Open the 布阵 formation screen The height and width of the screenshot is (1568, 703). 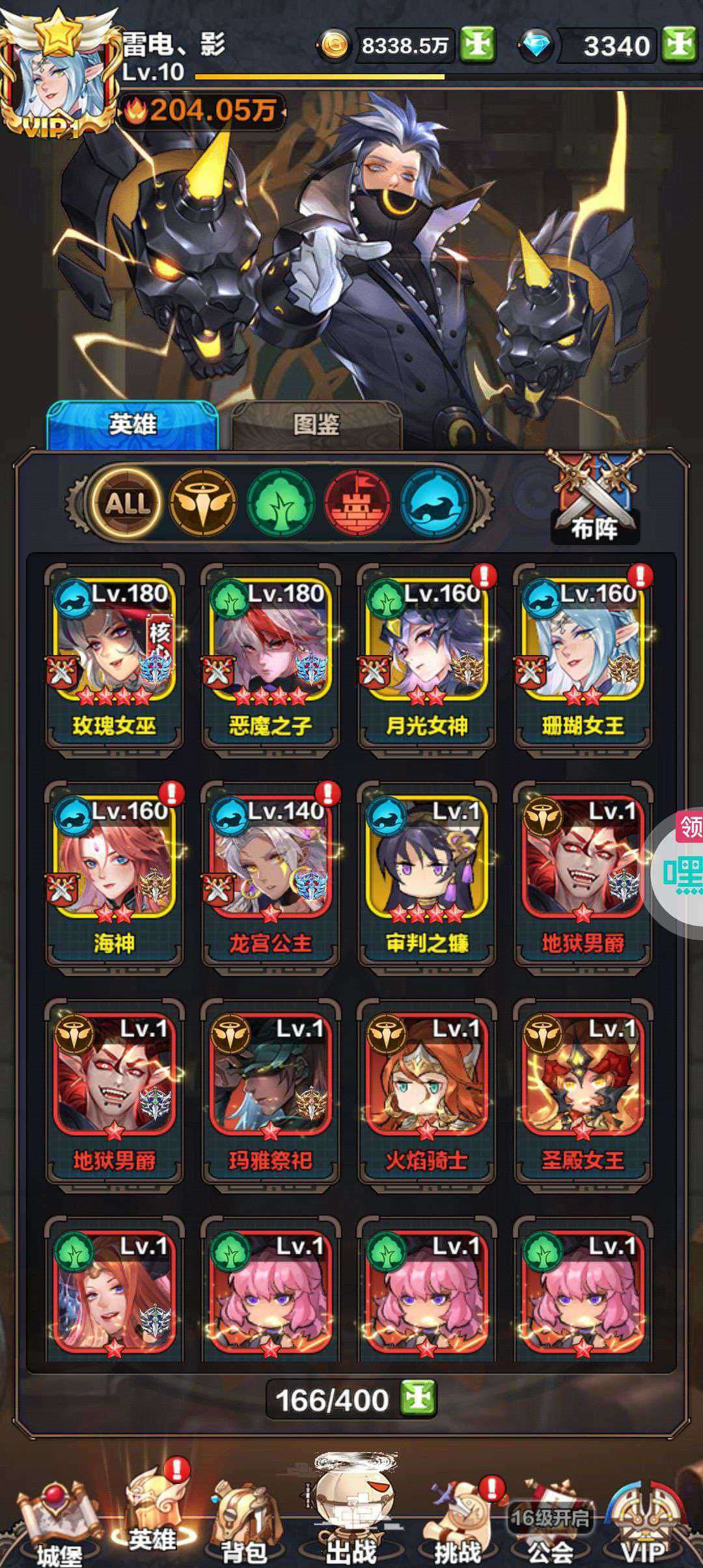(x=596, y=497)
